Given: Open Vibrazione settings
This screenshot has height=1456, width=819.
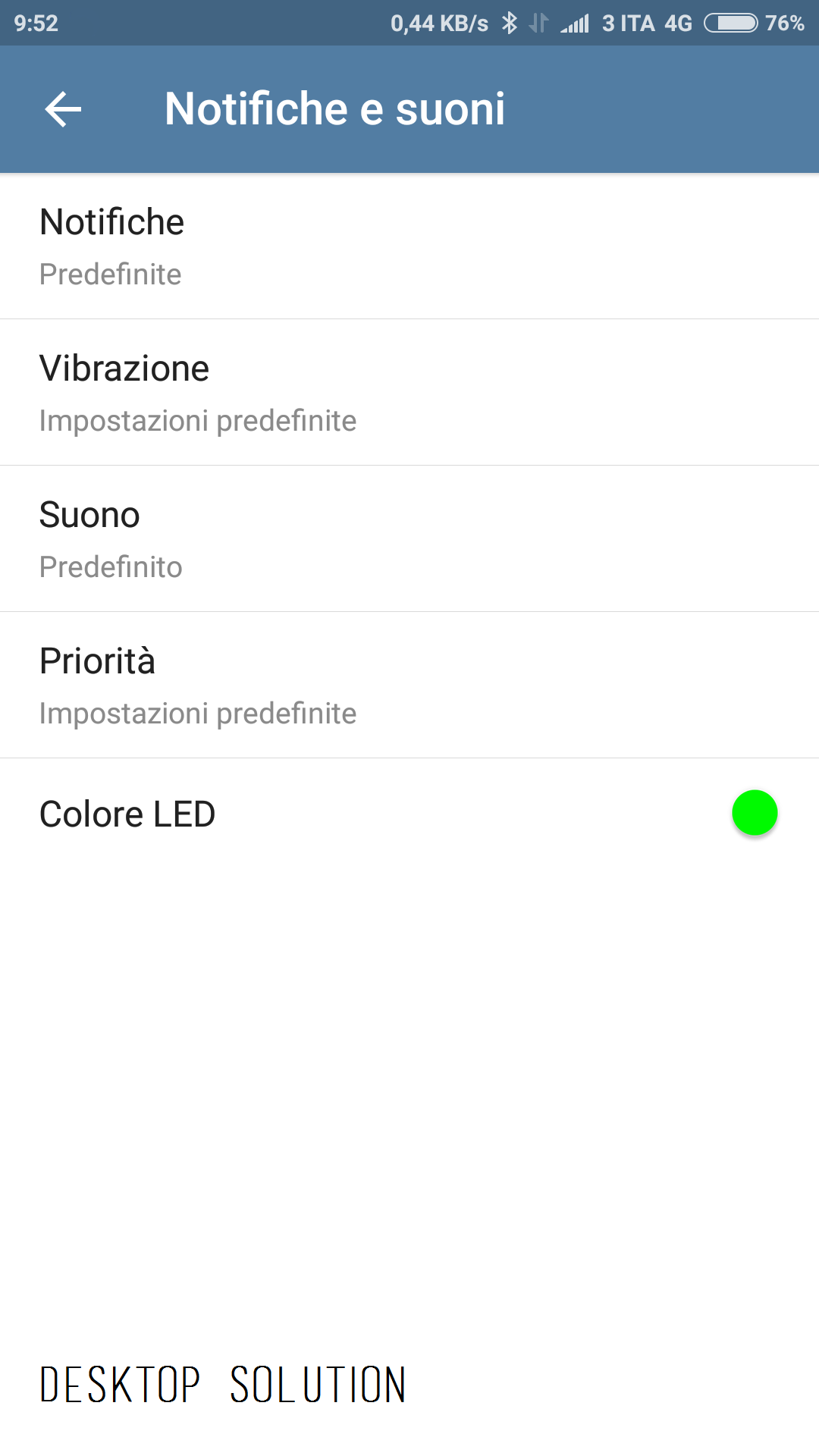Looking at the screenshot, I should point(409,393).
